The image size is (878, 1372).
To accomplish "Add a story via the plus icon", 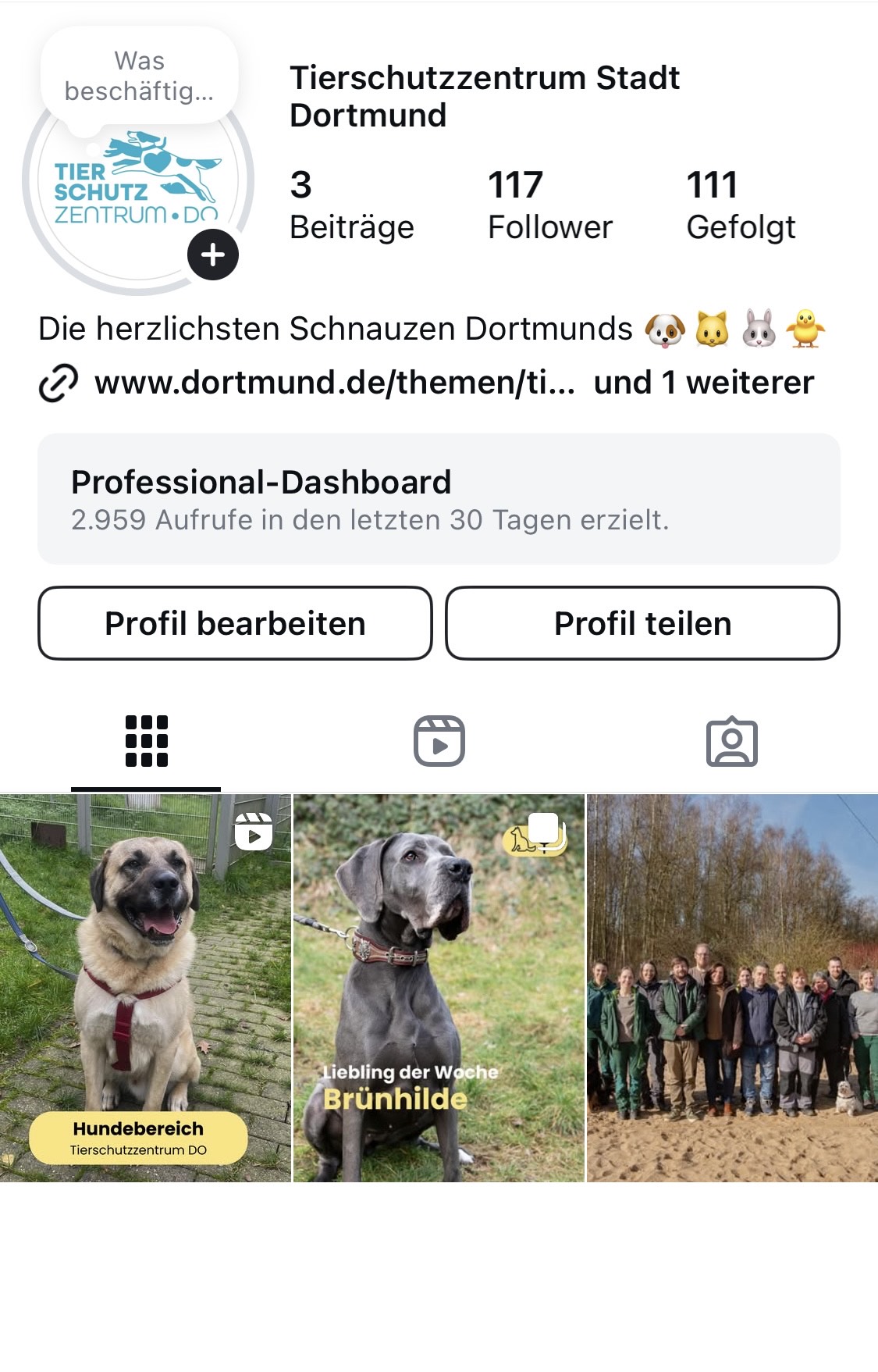I will click(212, 255).
